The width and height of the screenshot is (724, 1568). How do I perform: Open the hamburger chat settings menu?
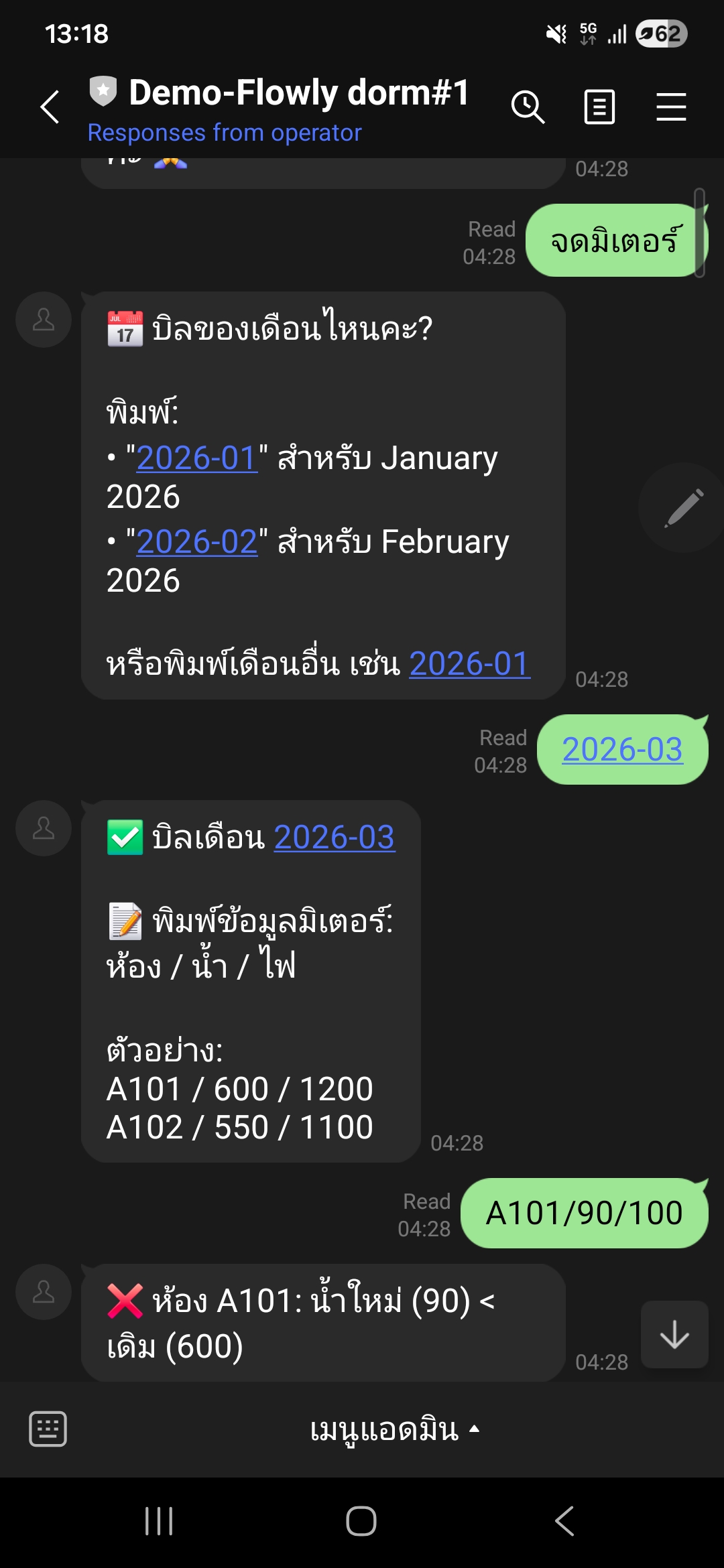pos(670,107)
